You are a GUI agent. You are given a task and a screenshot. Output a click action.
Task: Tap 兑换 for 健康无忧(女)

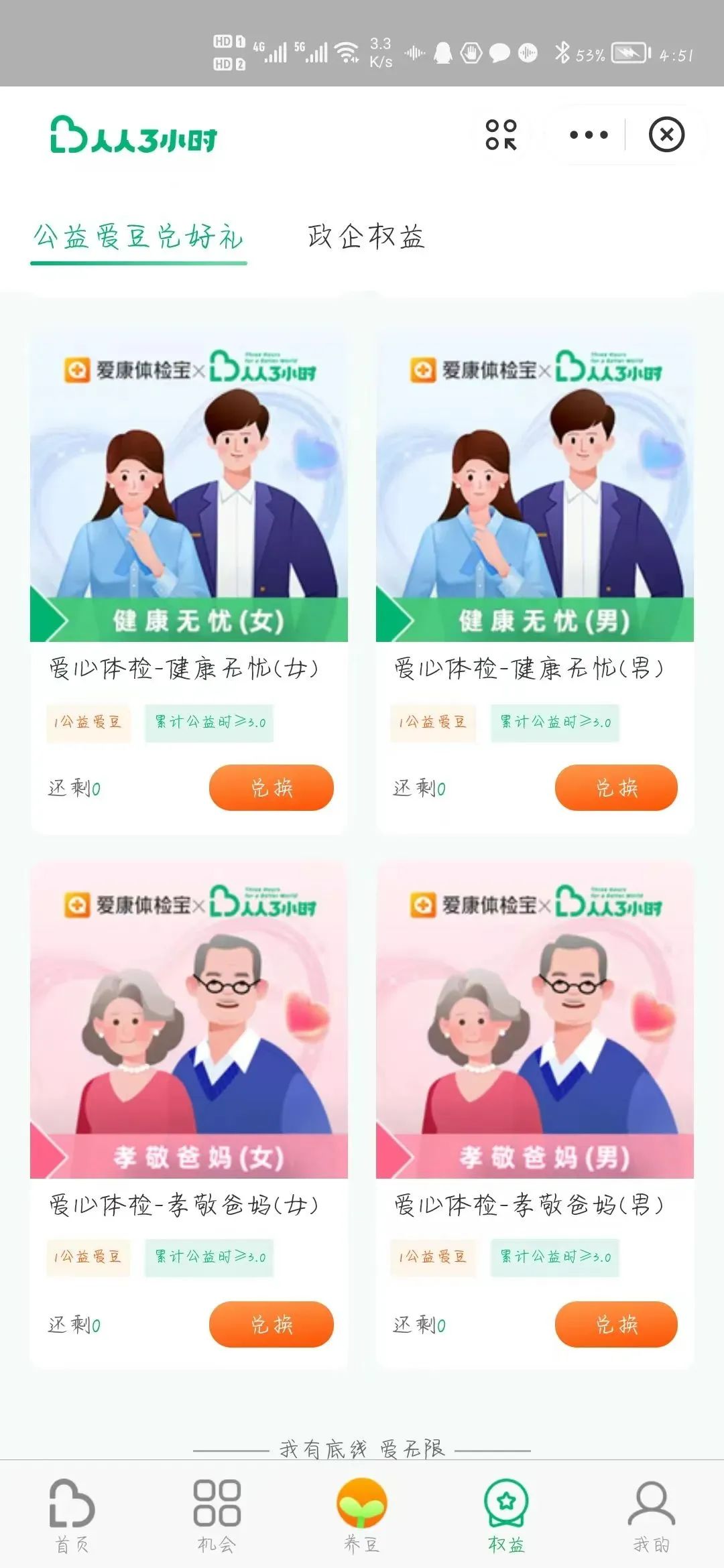[x=271, y=787]
